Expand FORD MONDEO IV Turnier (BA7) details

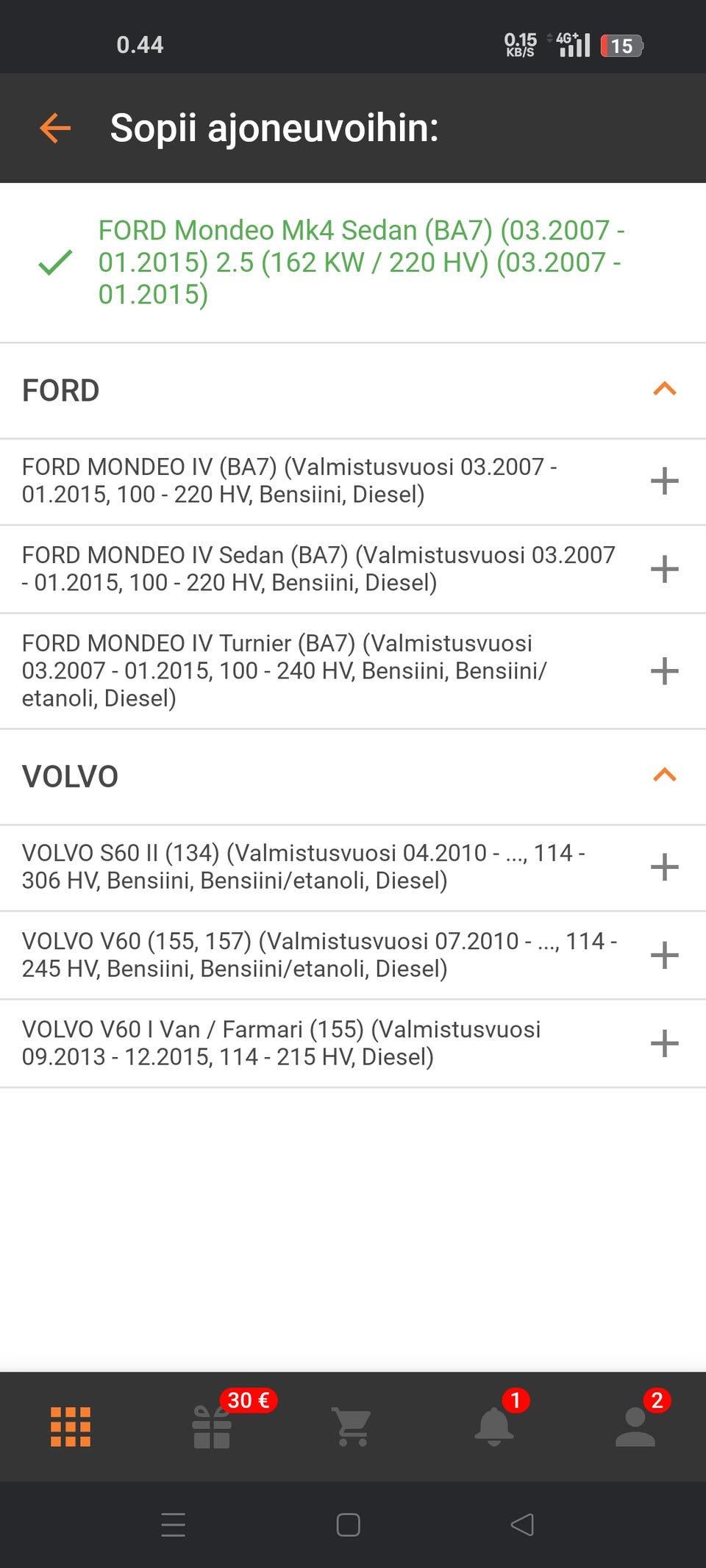click(664, 670)
